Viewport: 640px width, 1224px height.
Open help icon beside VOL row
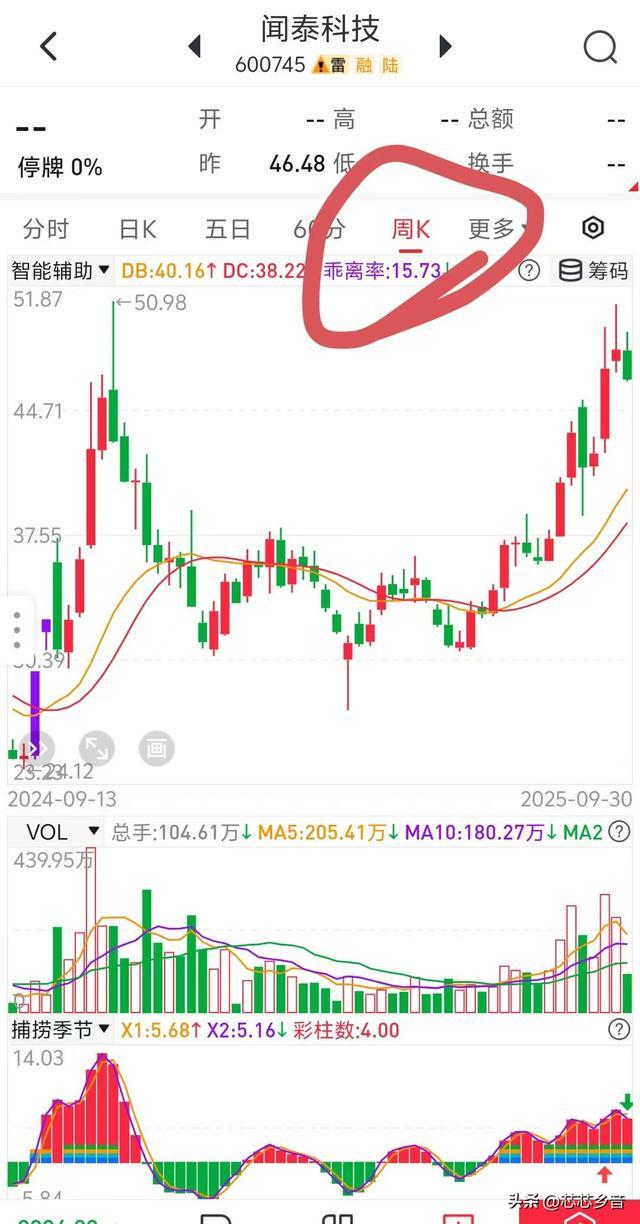[620, 831]
